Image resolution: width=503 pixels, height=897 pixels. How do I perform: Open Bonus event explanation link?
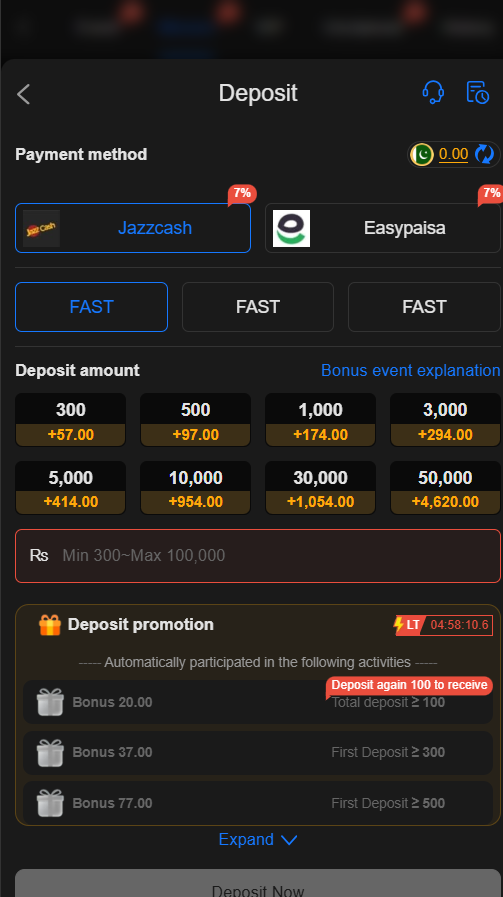point(410,370)
